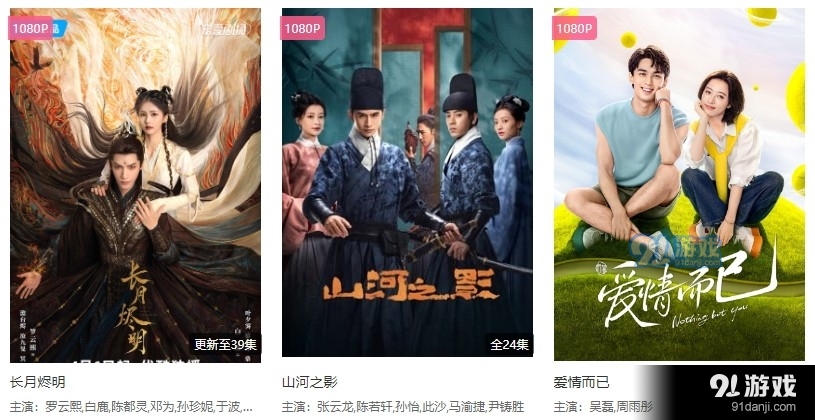Open the 爱情而已 drama poster
The image size is (815, 420).
(679, 185)
